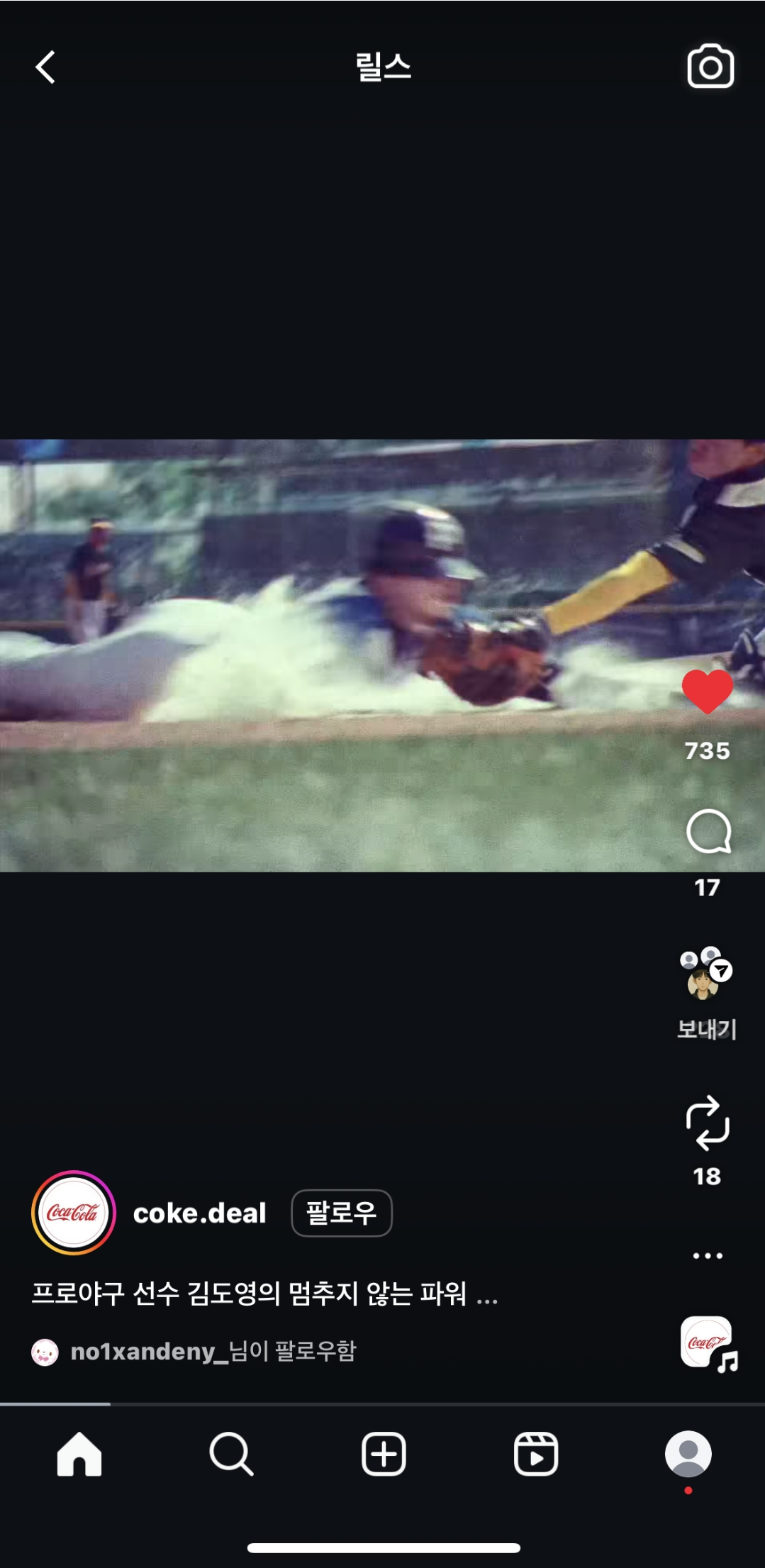
Task: Repost this reel
Action: (707, 1123)
